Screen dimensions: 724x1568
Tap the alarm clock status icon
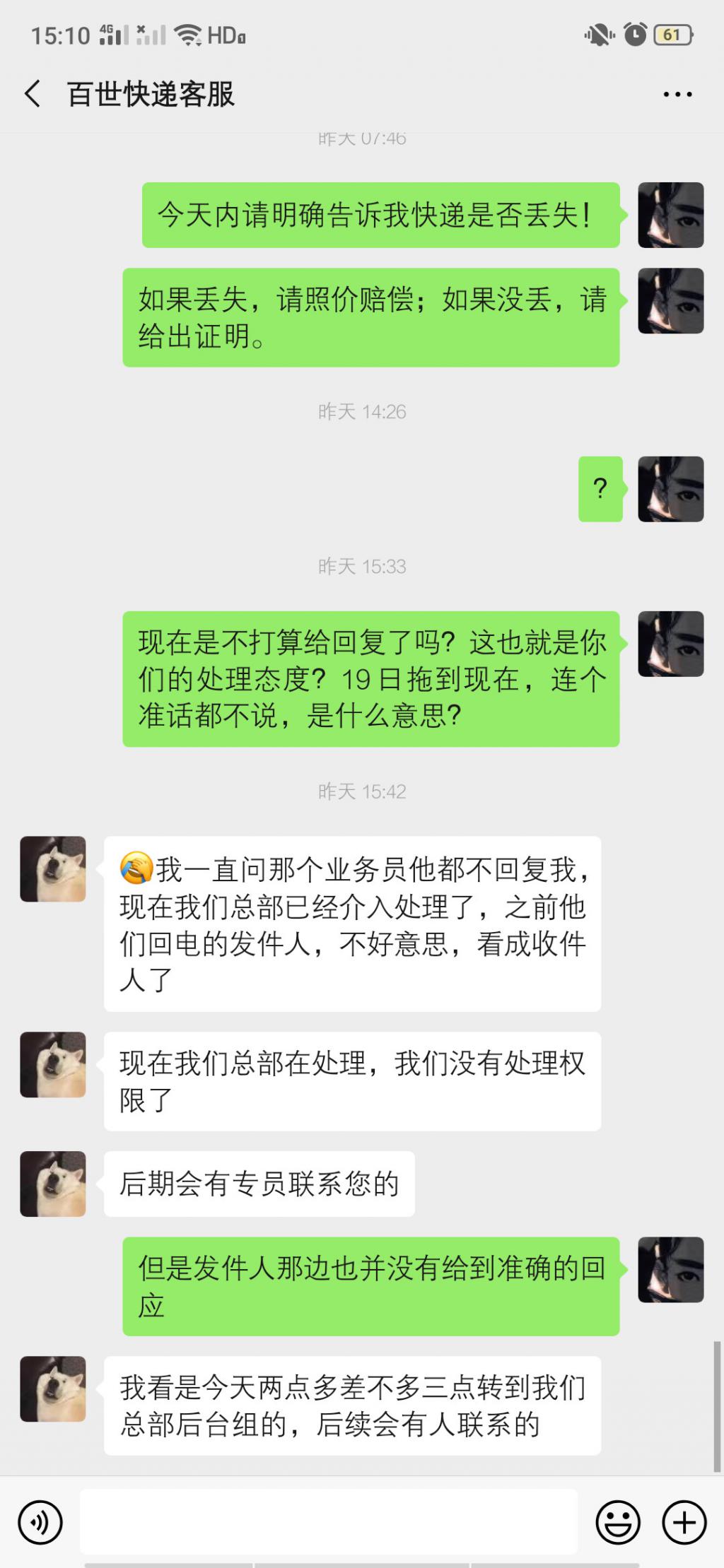pos(634,33)
